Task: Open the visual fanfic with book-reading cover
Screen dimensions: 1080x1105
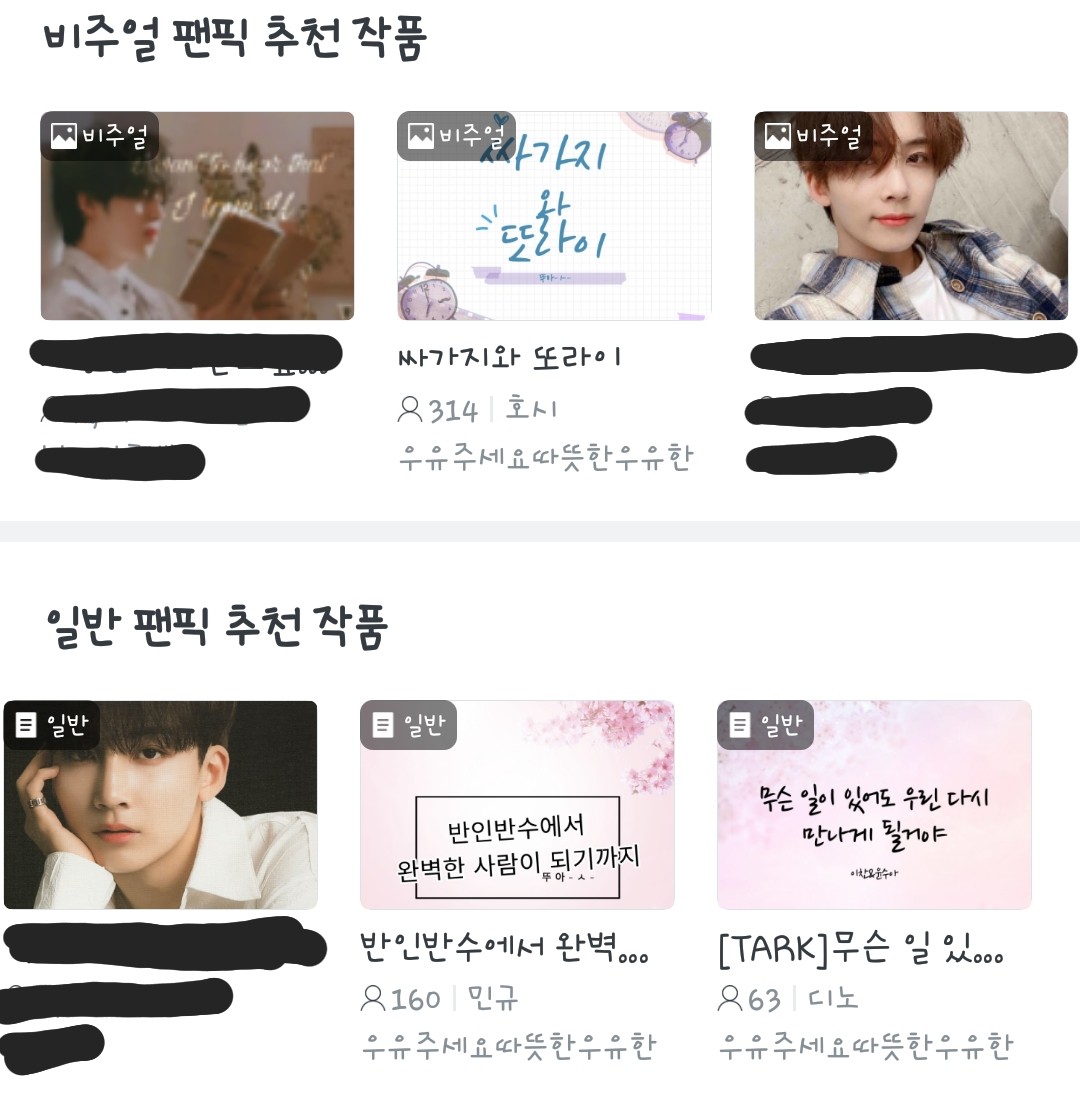Action: 197,216
